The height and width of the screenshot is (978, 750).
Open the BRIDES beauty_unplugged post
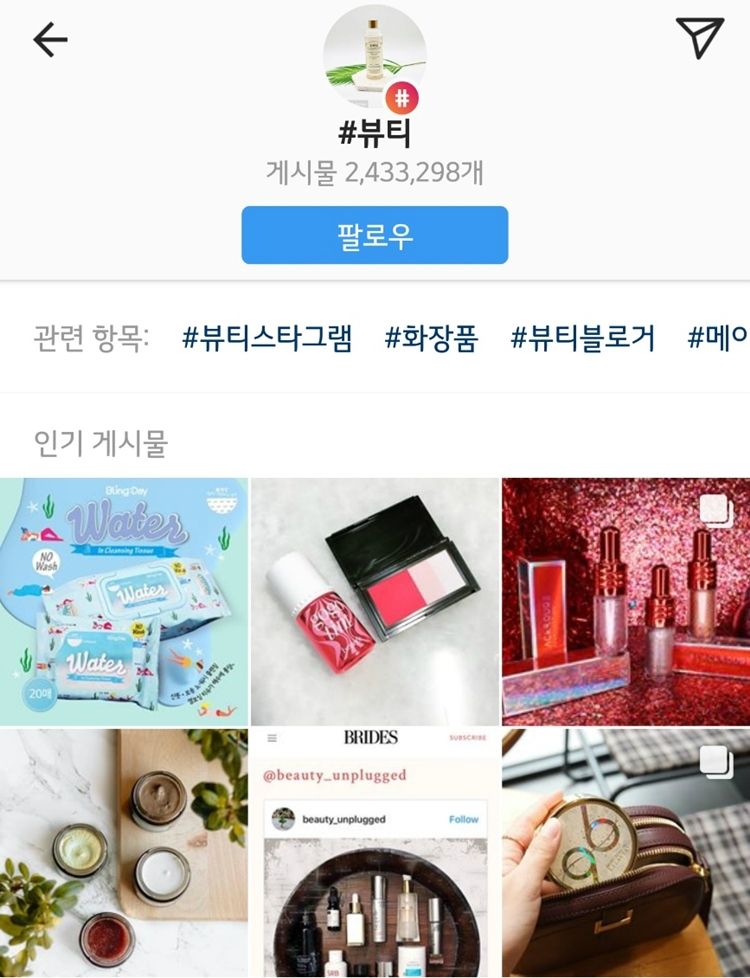[375, 853]
